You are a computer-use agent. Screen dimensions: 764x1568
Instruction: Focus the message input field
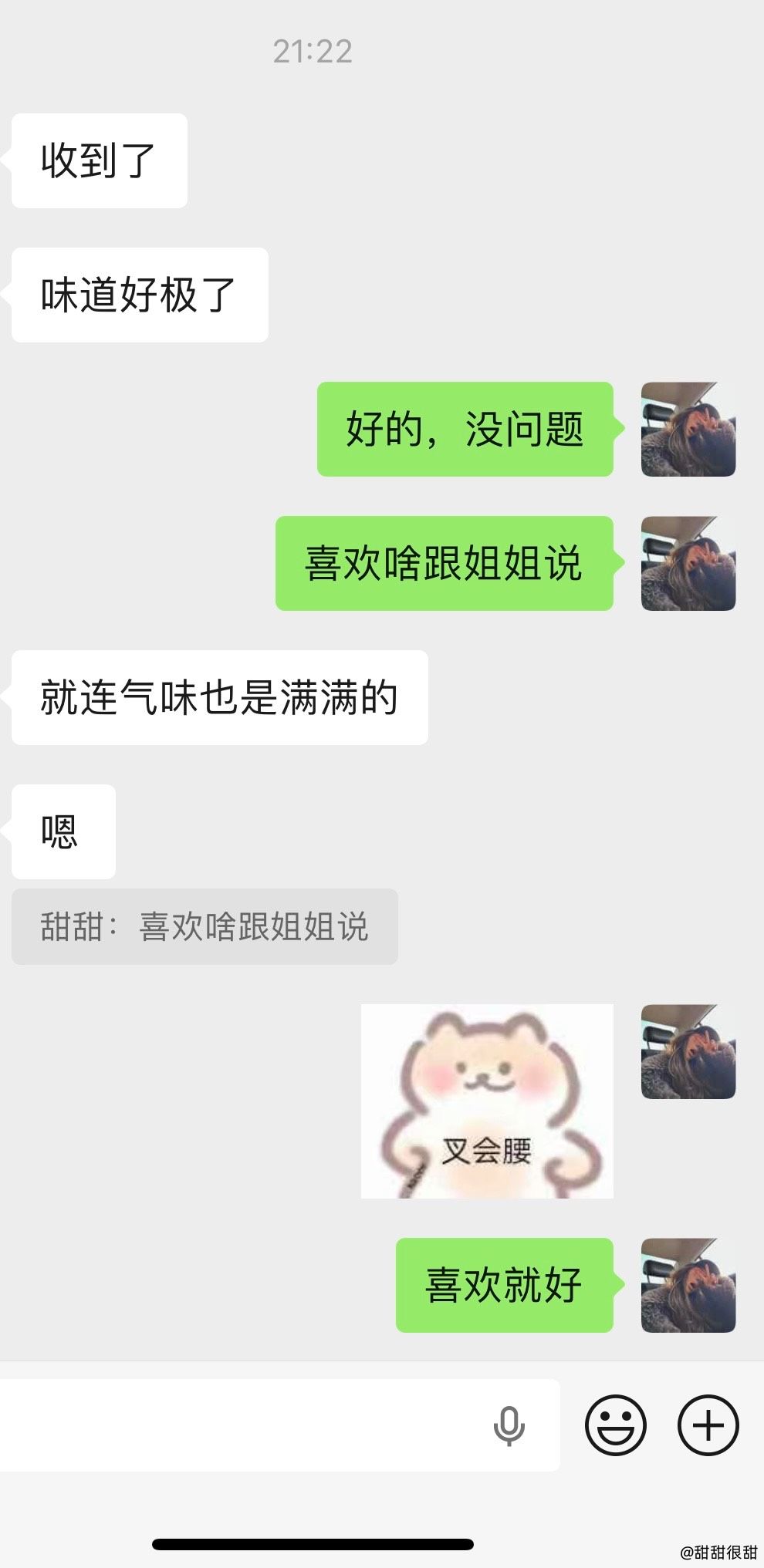pos(239,1425)
